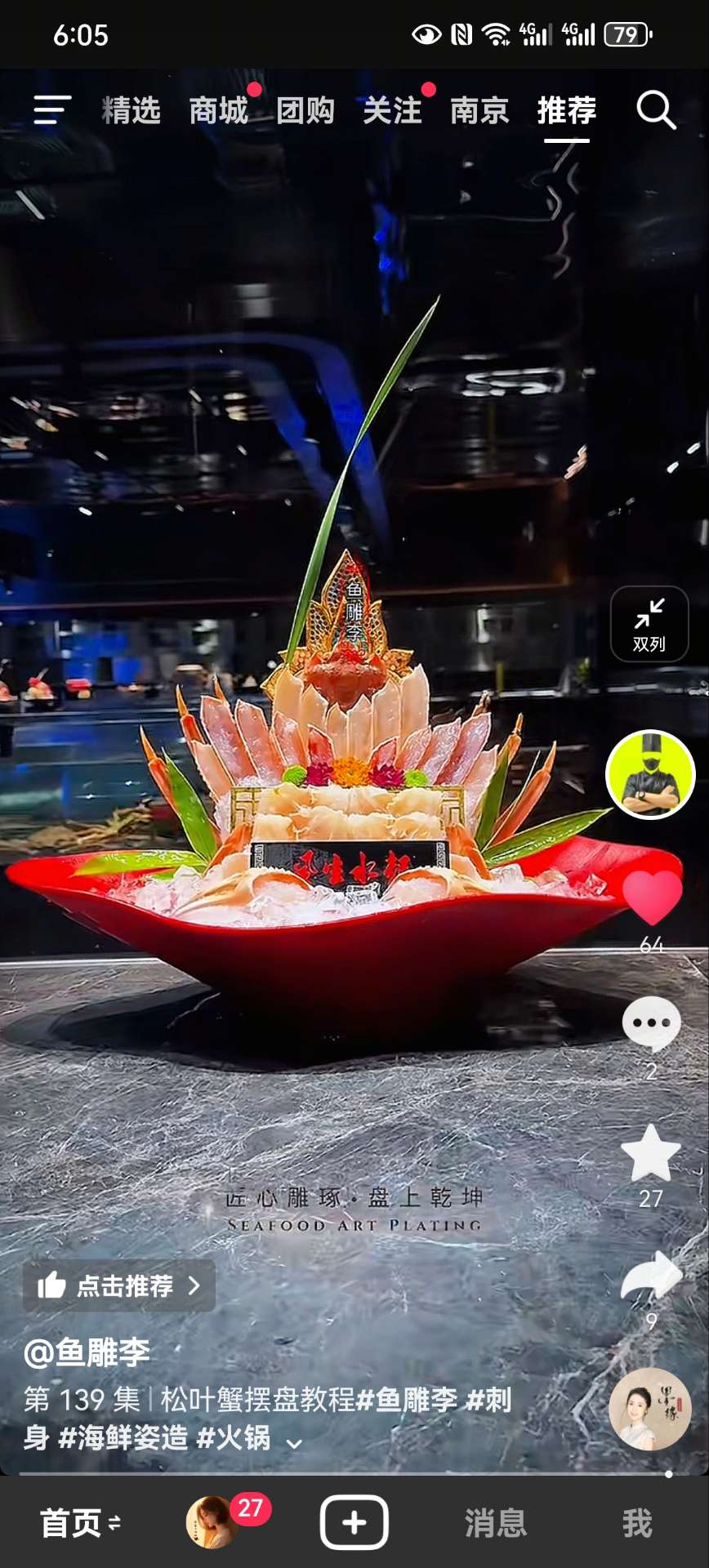
Task: Switch to the 精选 tab
Action: tap(132, 110)
